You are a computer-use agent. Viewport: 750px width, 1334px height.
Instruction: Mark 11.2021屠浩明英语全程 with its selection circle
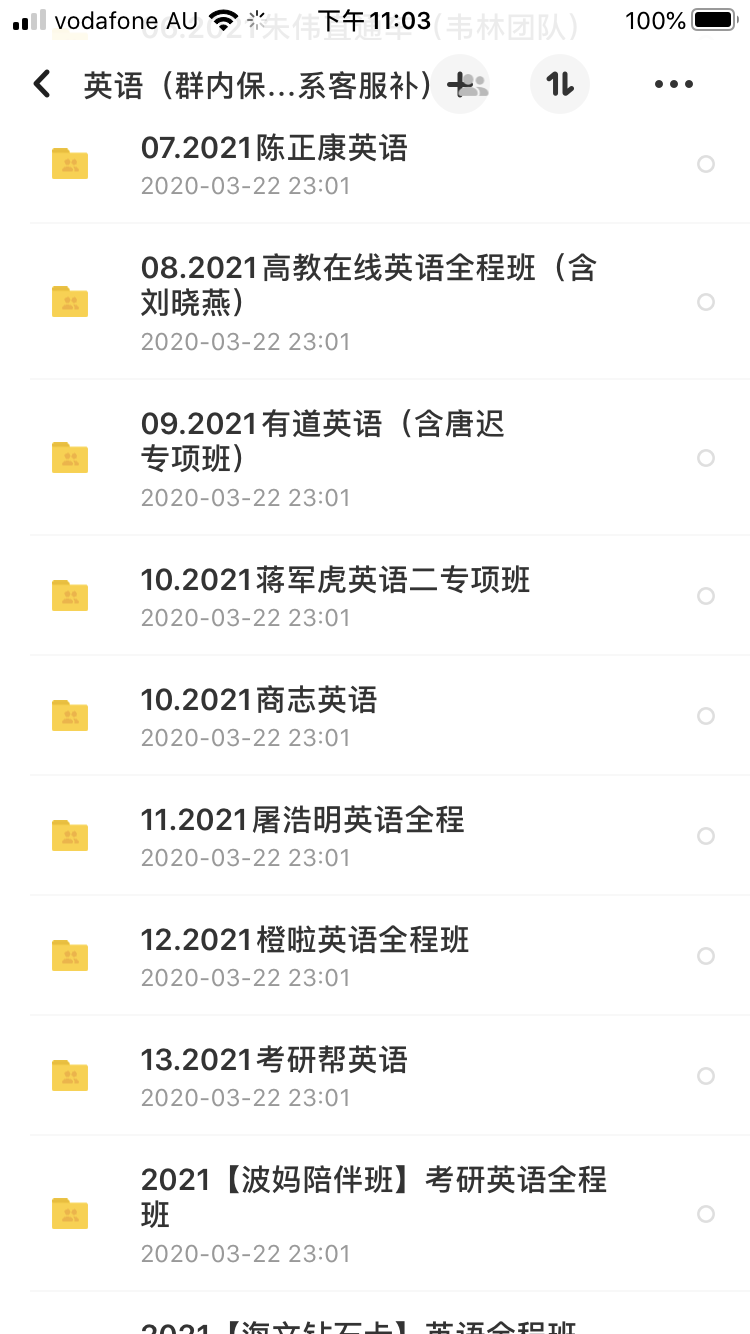[706, 836]
